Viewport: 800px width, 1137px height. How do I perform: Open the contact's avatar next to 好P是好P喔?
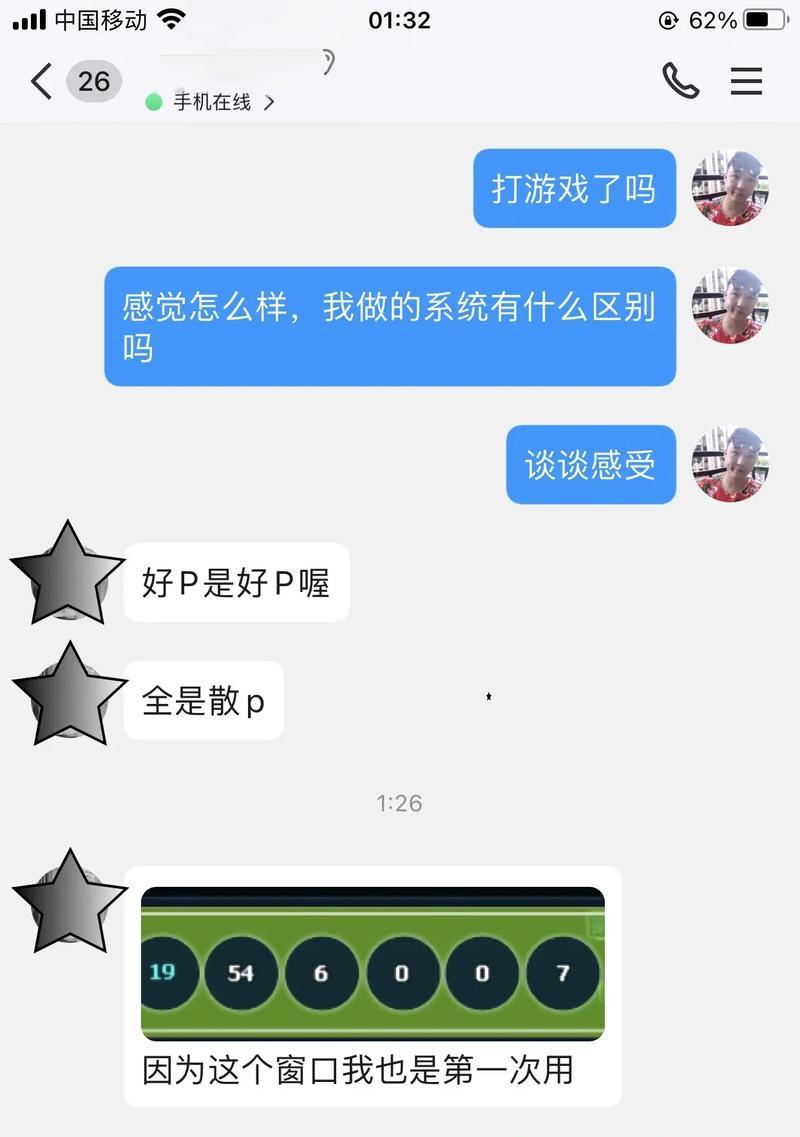(67, 573)
